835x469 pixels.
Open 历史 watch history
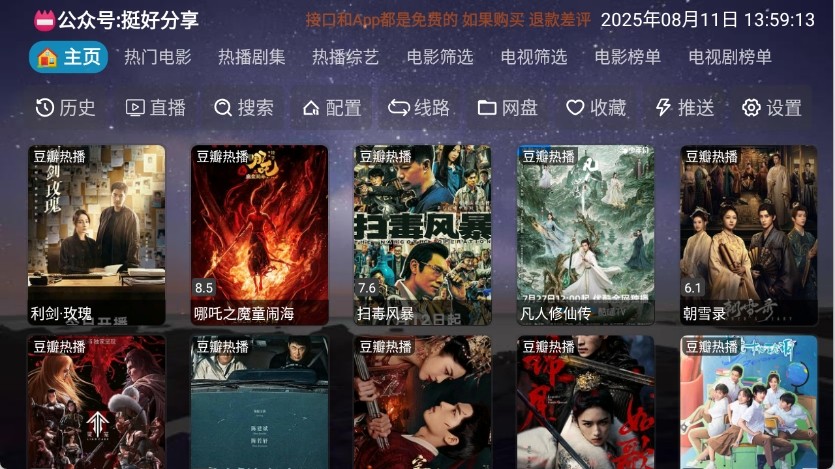click(x=65, y=108)
